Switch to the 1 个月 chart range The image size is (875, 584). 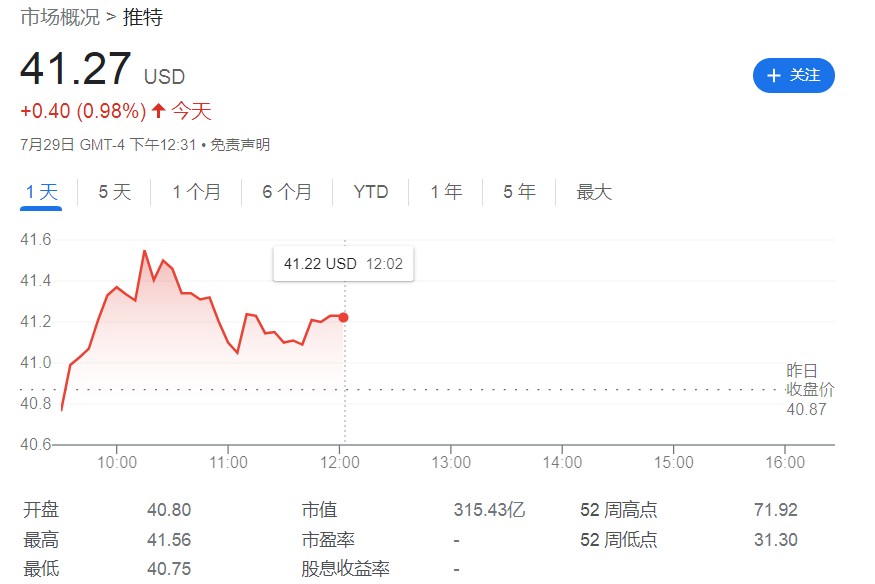click(x=196, y=192)
